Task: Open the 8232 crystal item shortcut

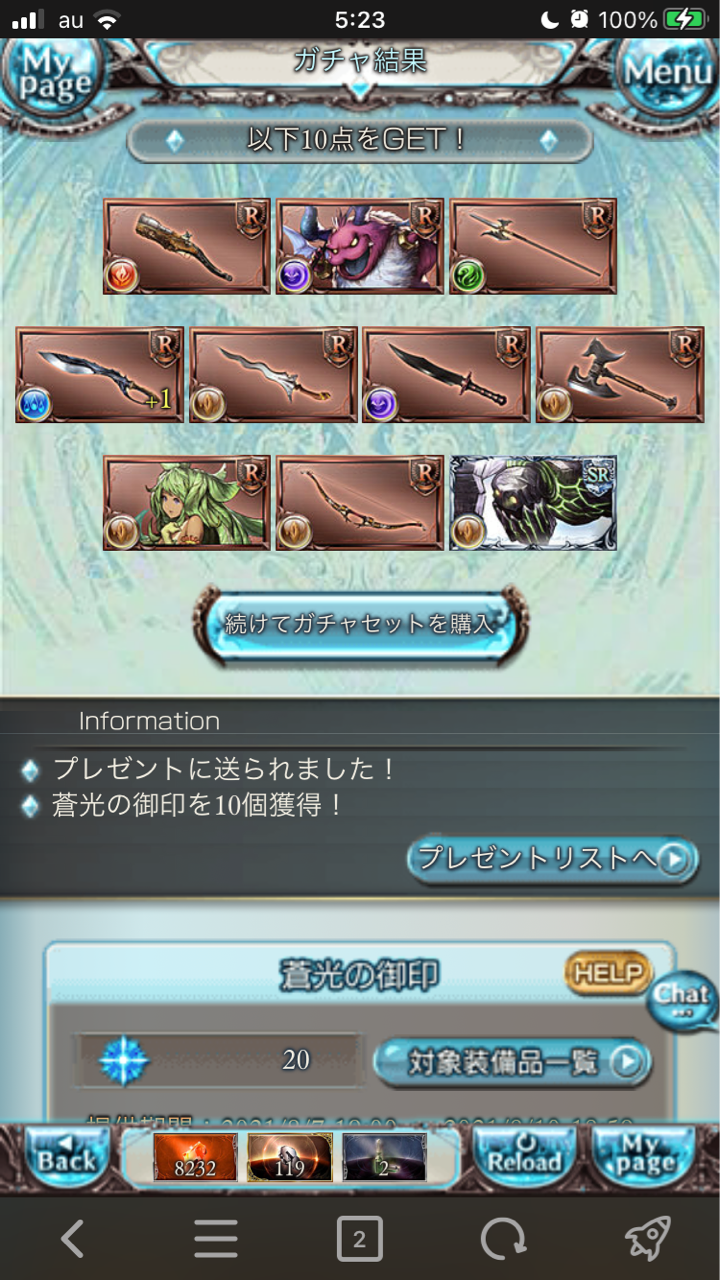Action: pos(195,1158)
